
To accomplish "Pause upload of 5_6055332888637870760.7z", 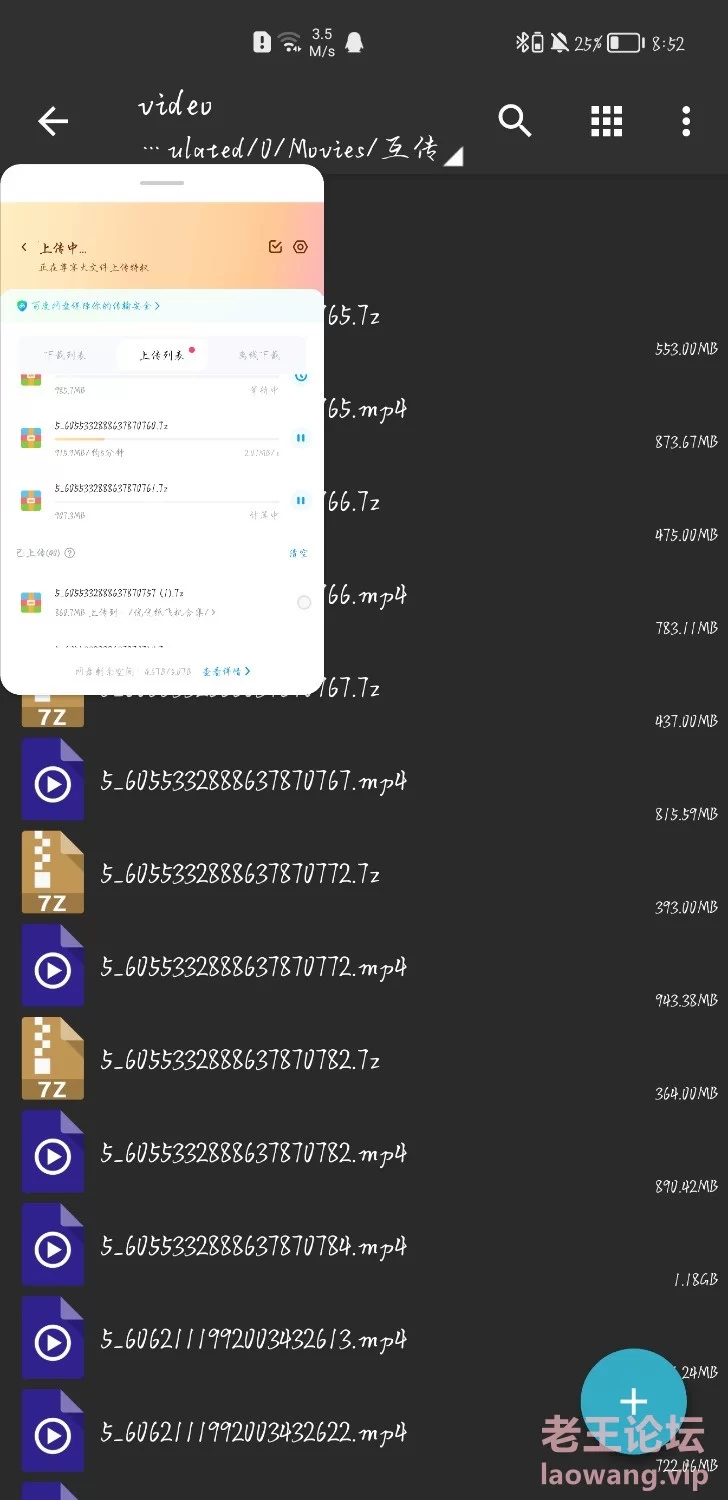I will point(300,438).
